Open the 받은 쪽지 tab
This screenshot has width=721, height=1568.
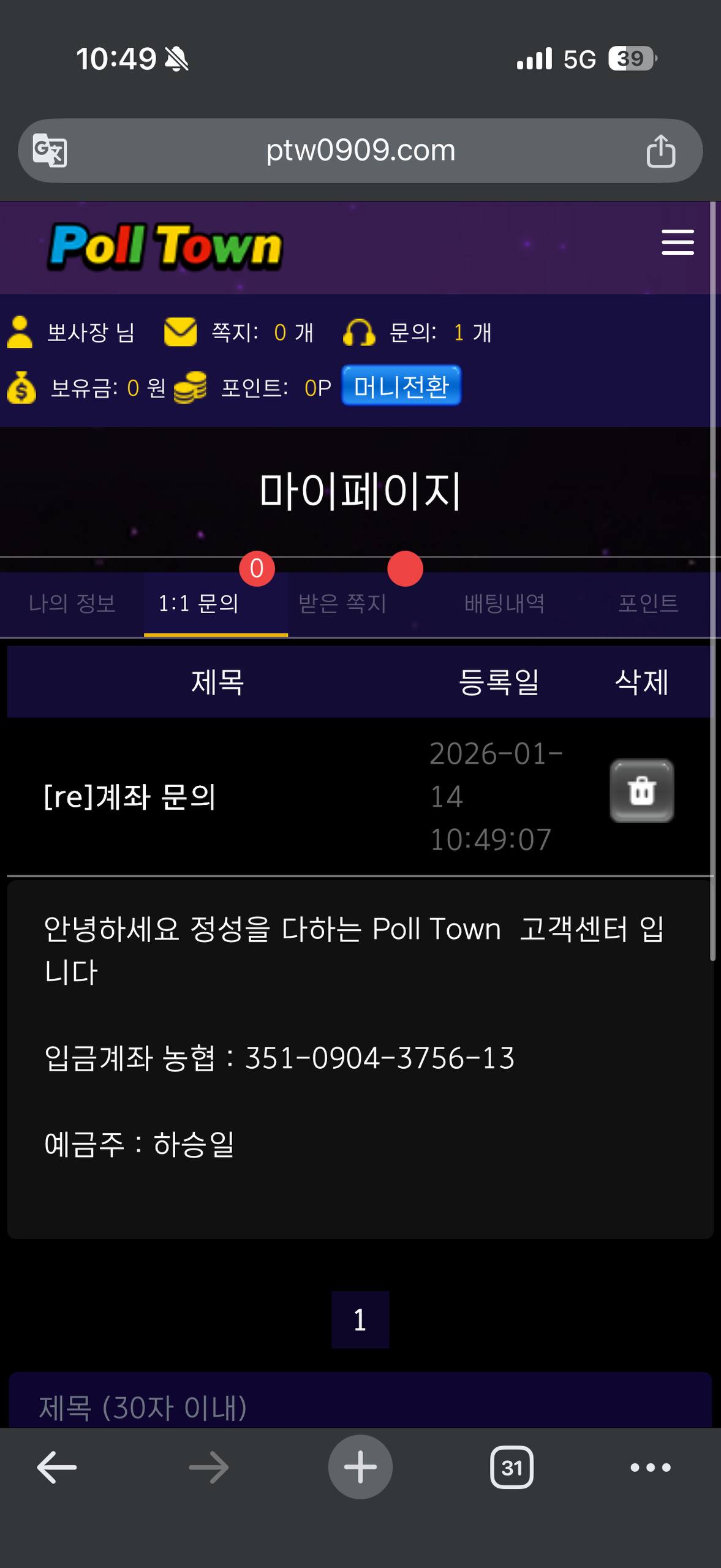(342, 604)
